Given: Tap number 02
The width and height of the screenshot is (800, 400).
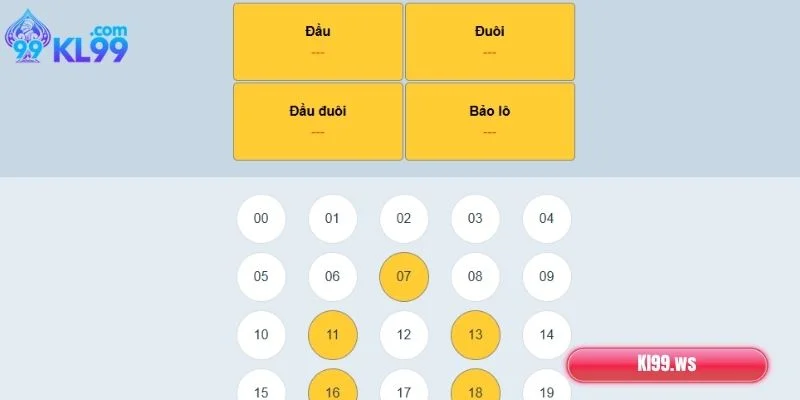Looking at the screenshot, I should 404,219.
